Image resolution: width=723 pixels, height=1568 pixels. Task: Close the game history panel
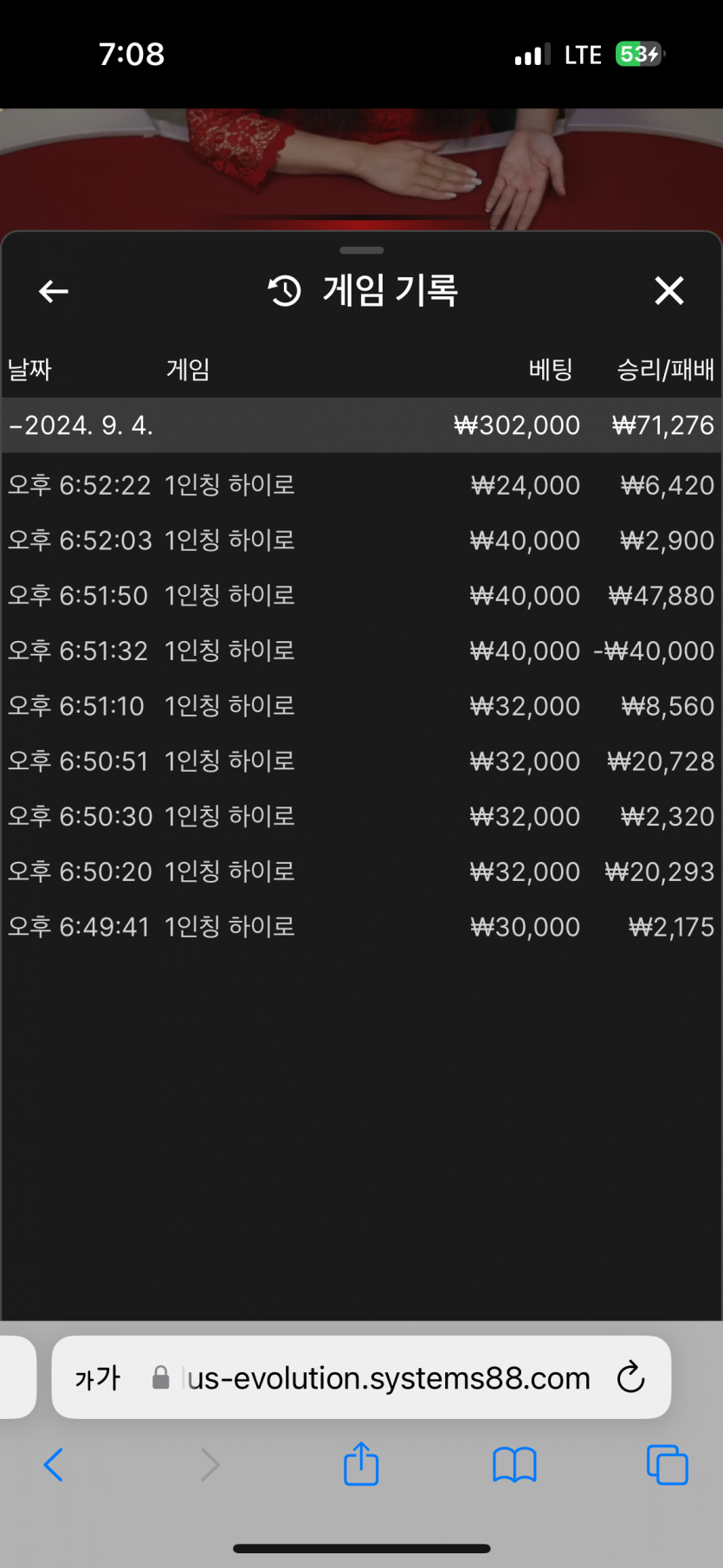(x=668, y=291)
